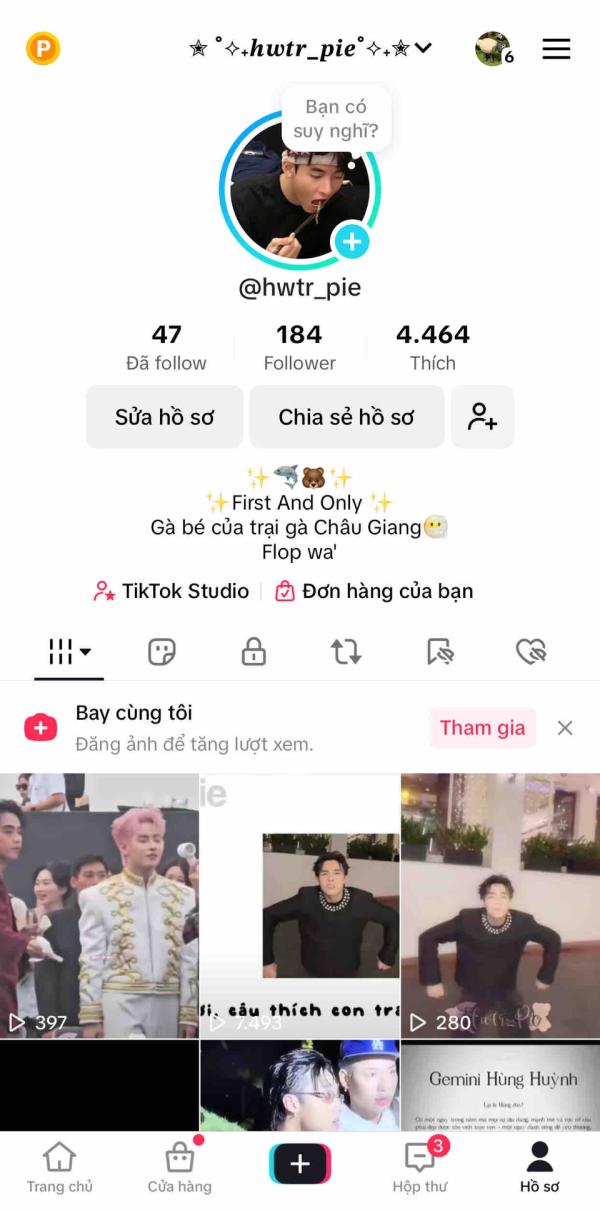Open Hộp thư inbox
Image resolution: width=600 pixels, height=1211 pixels.
pos(420,1168)
